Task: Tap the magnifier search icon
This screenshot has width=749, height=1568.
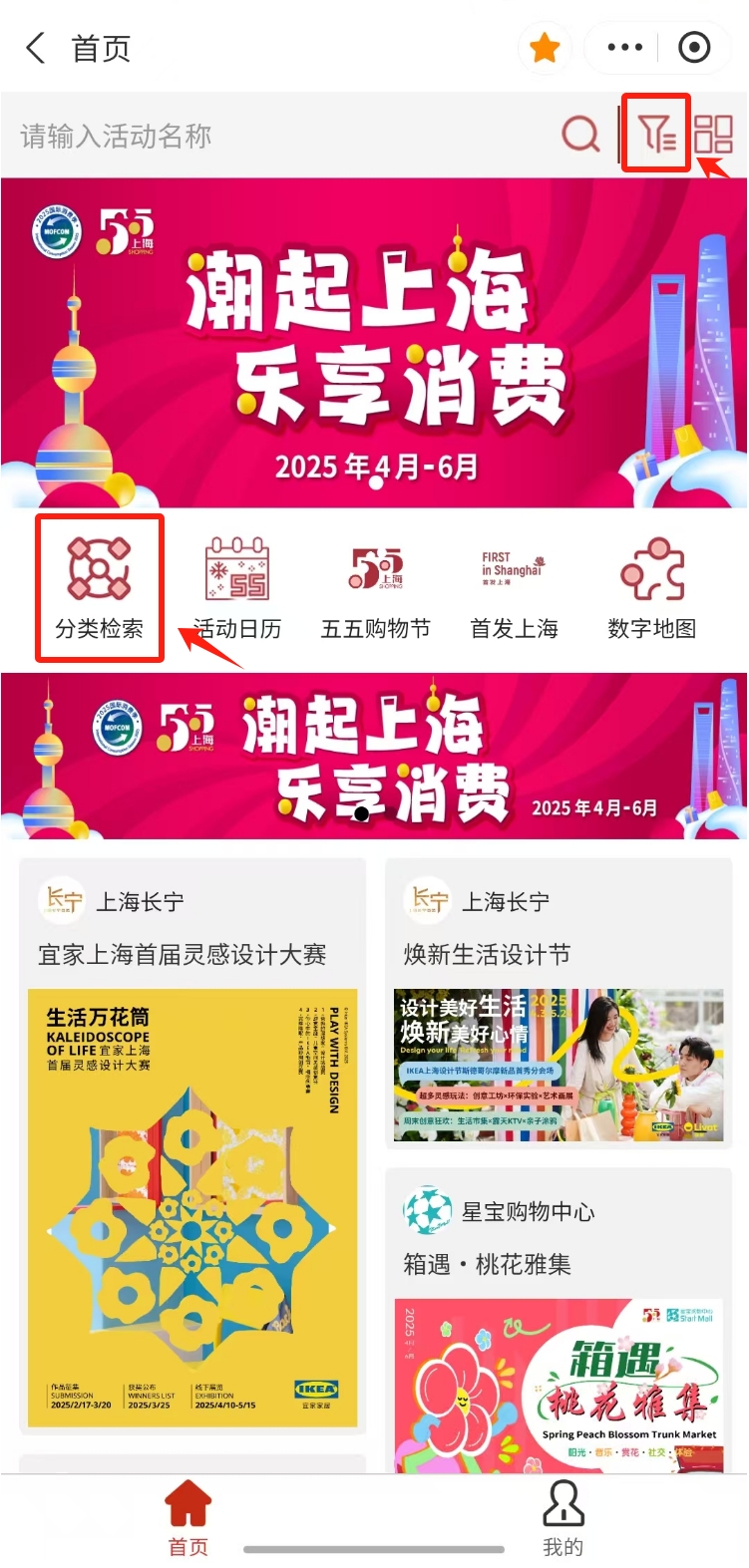Action: click(x=580, y=134)
